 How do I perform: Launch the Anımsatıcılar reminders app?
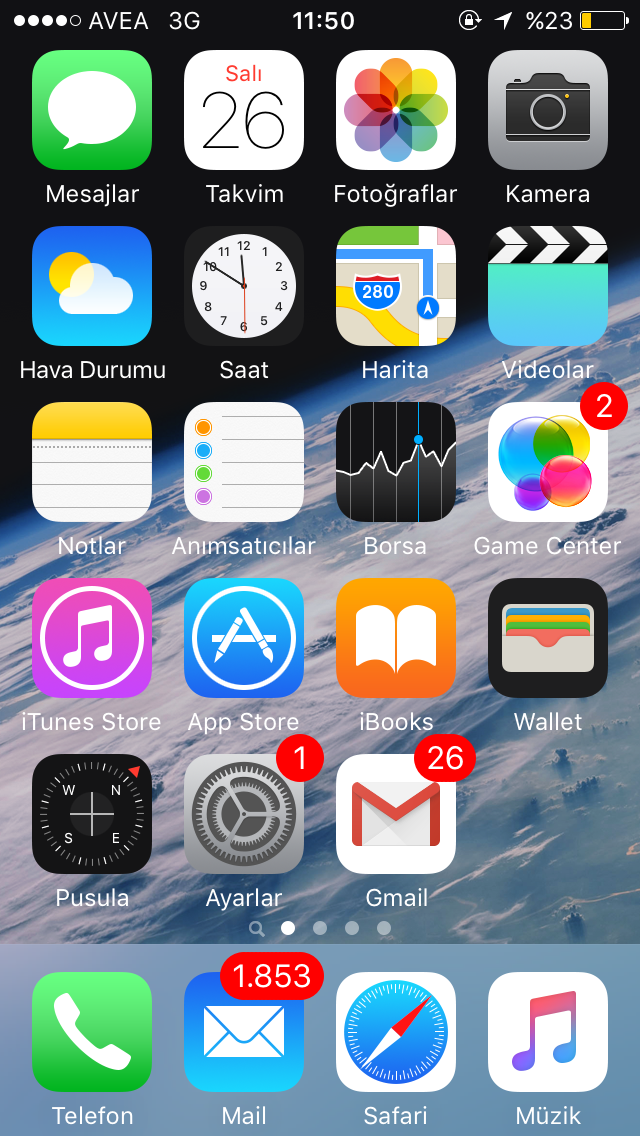(x=244, y=462)
